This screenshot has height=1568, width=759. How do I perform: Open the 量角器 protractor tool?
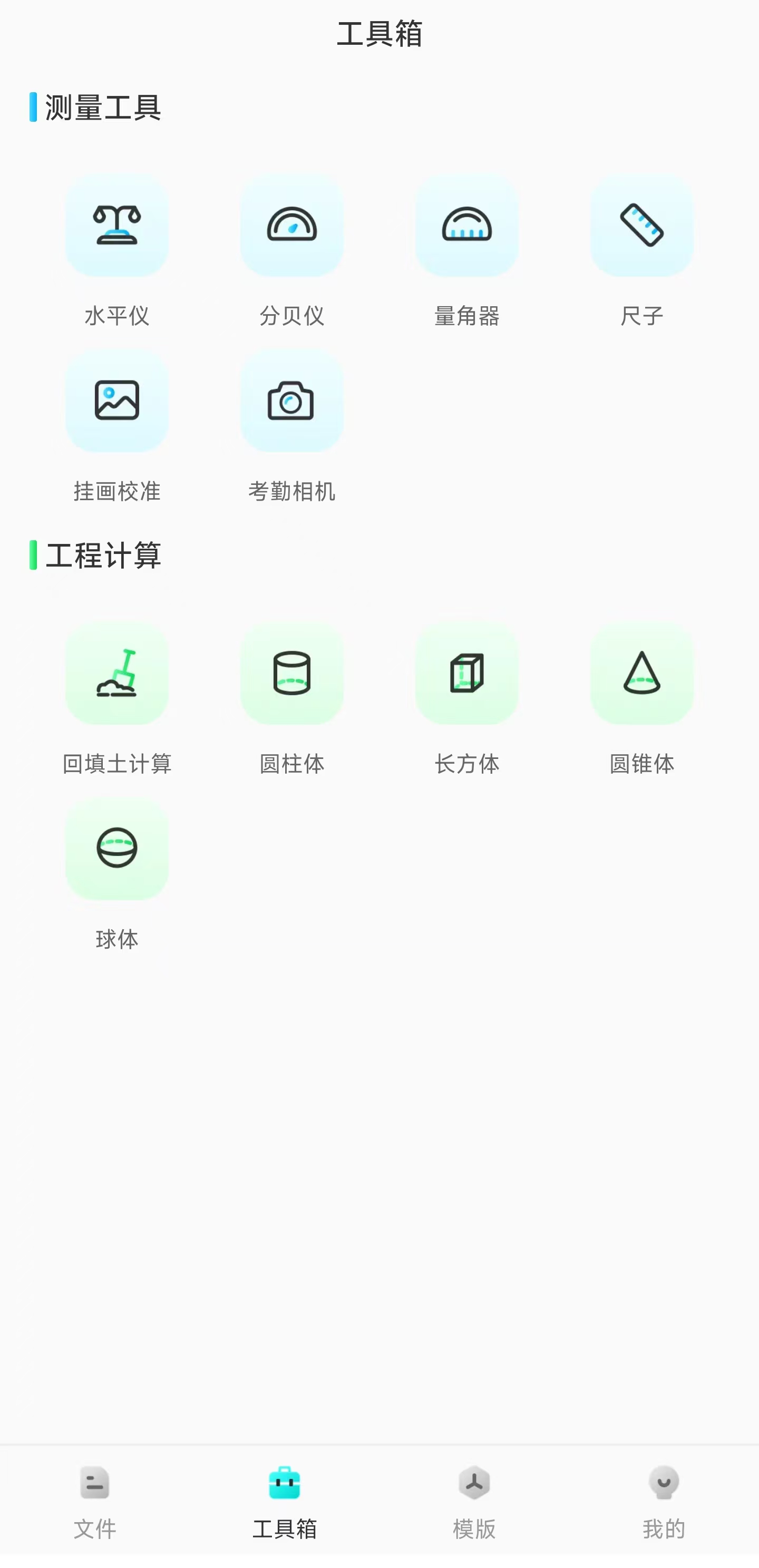(466, 226)
